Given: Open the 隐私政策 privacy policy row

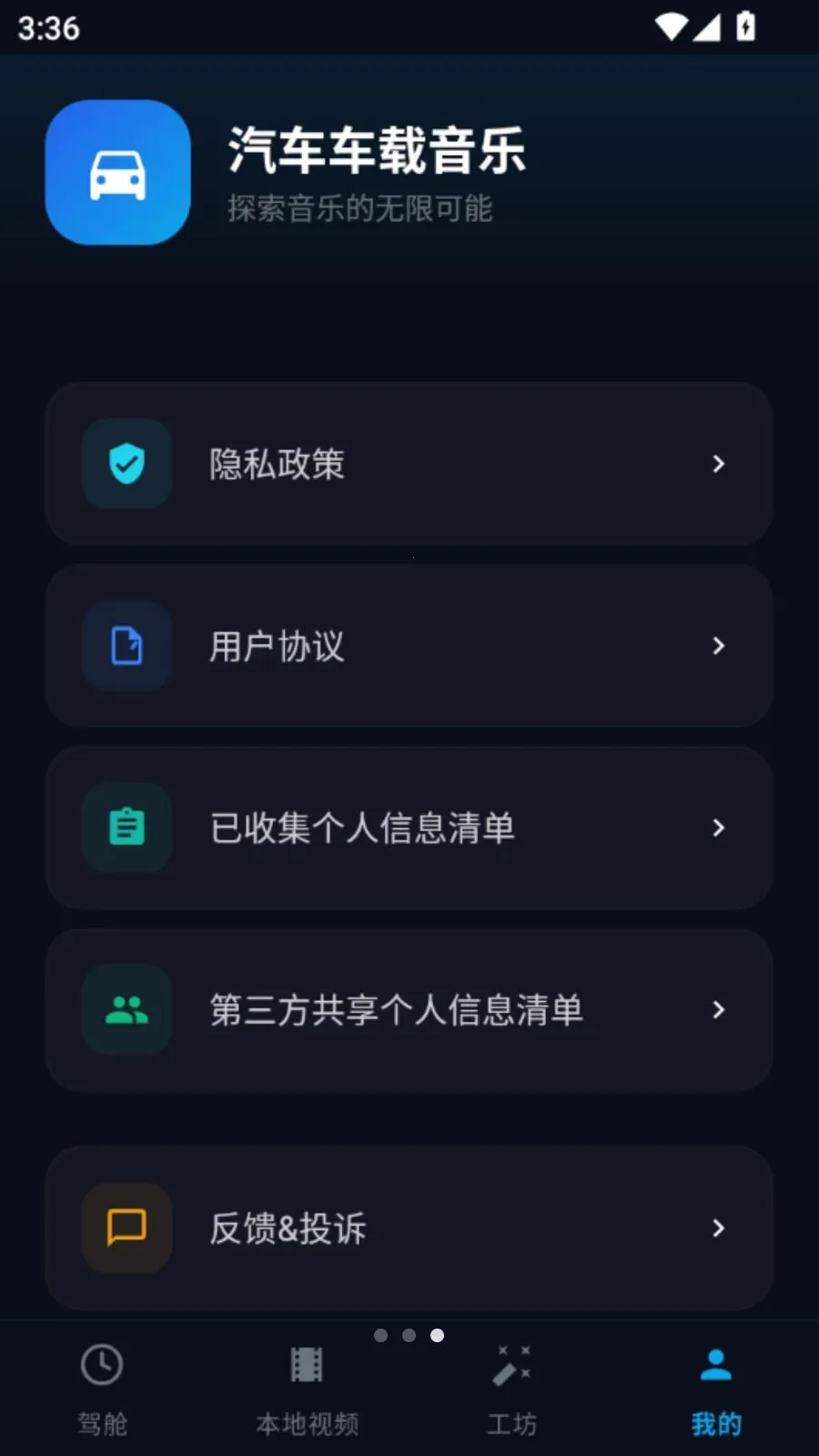Looking at the screenshot, I should click(x=409, y=464).
